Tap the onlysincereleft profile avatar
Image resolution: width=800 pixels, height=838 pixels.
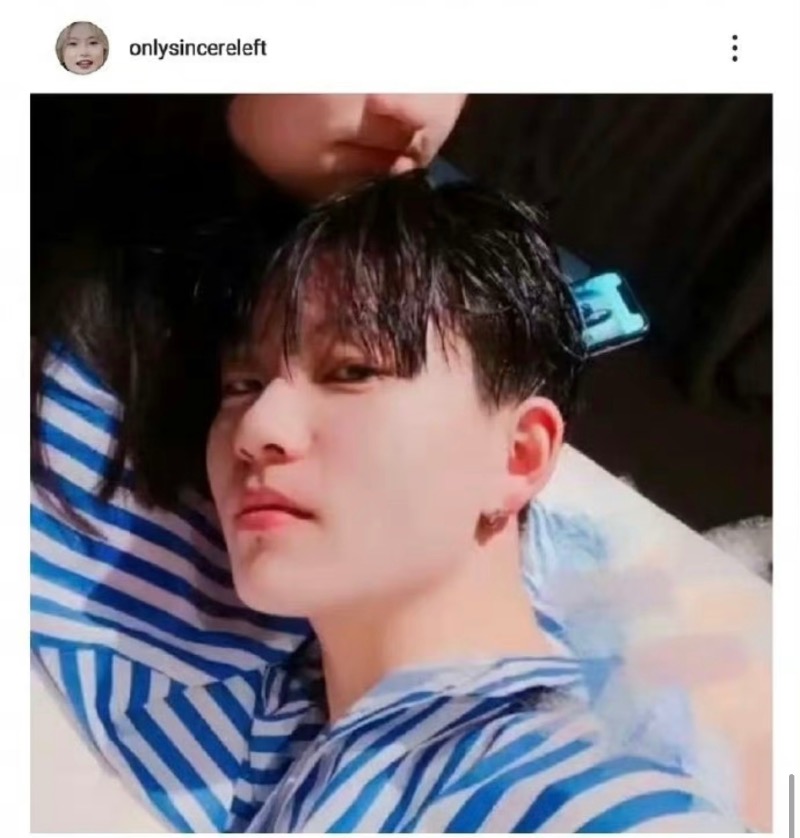pos(82,48)
